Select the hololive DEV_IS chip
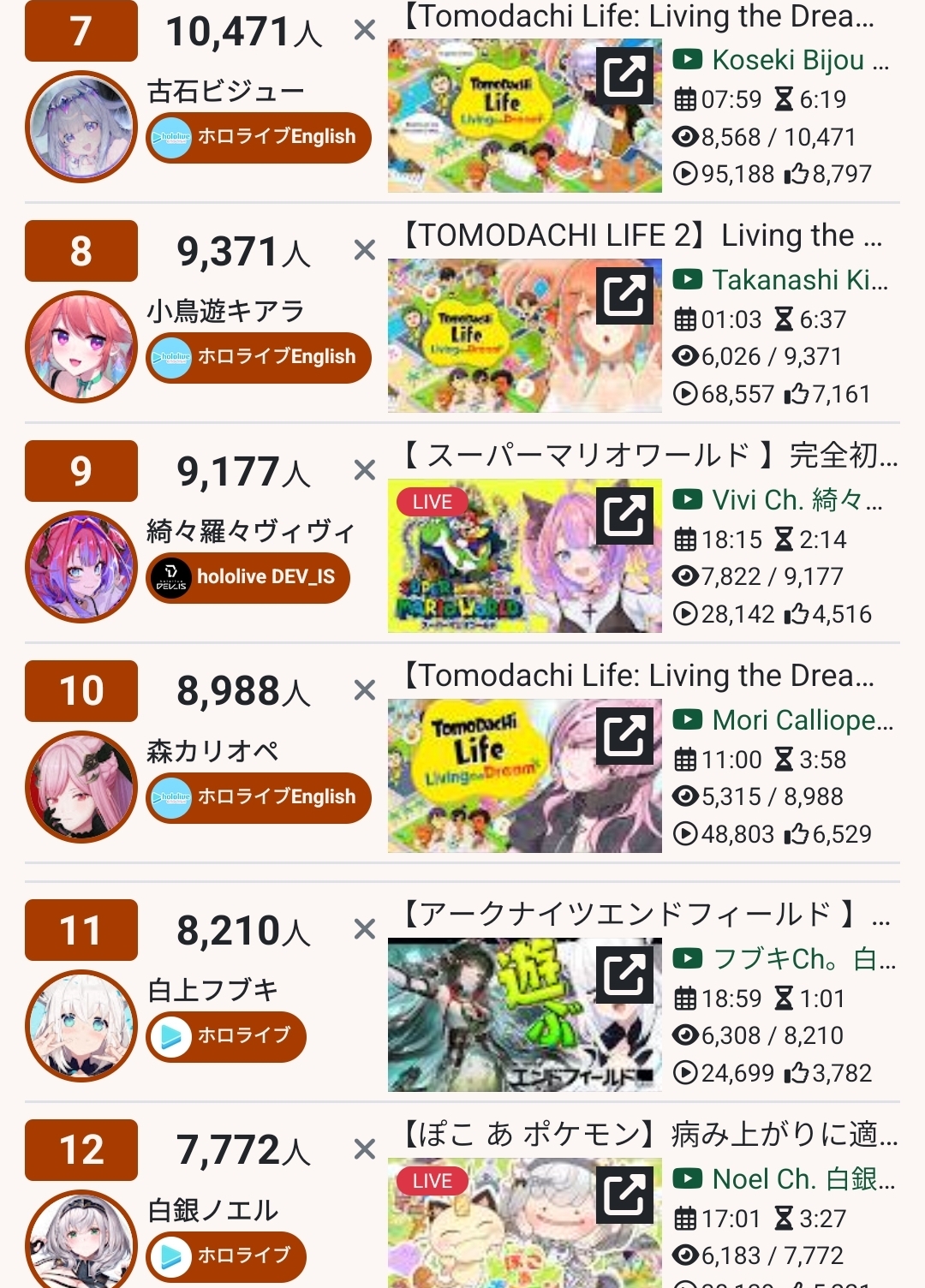This screenshot has width=925, height=1288. click(248, 577)
